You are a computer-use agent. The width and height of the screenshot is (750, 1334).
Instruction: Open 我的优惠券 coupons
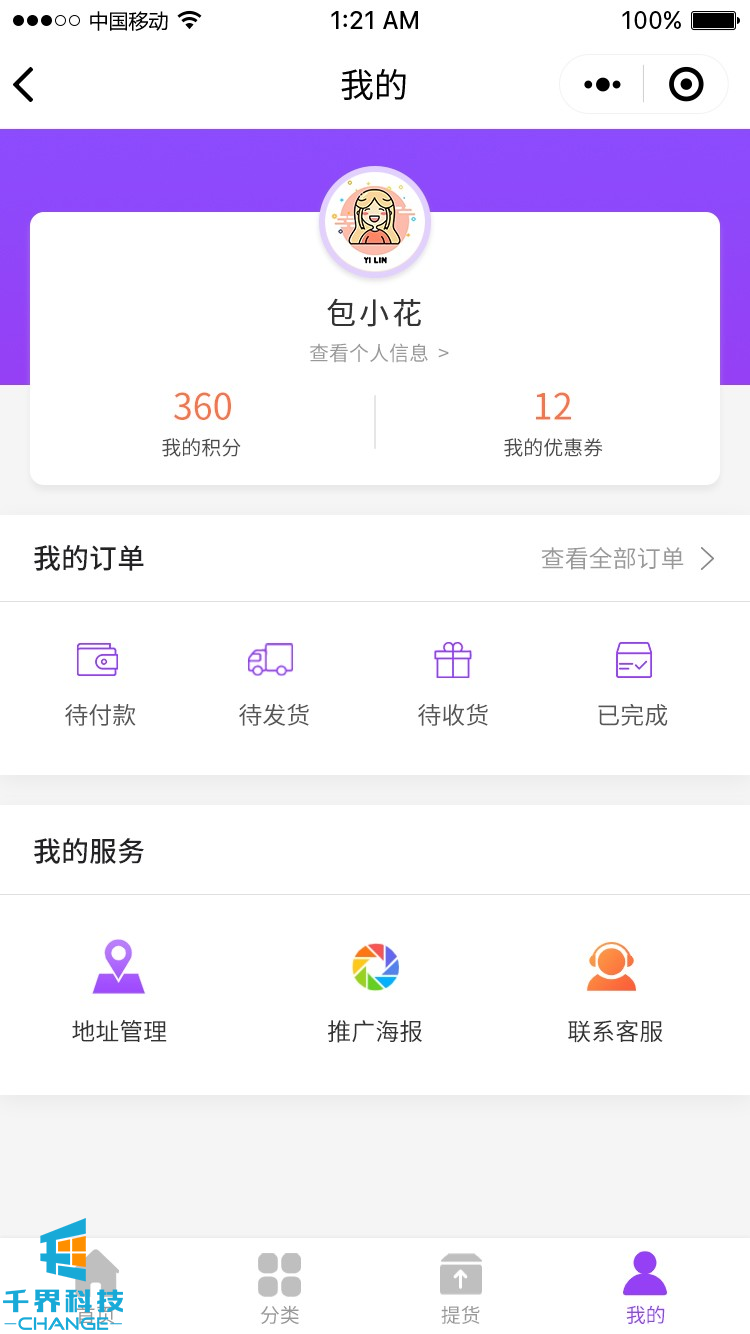(553, 422)
